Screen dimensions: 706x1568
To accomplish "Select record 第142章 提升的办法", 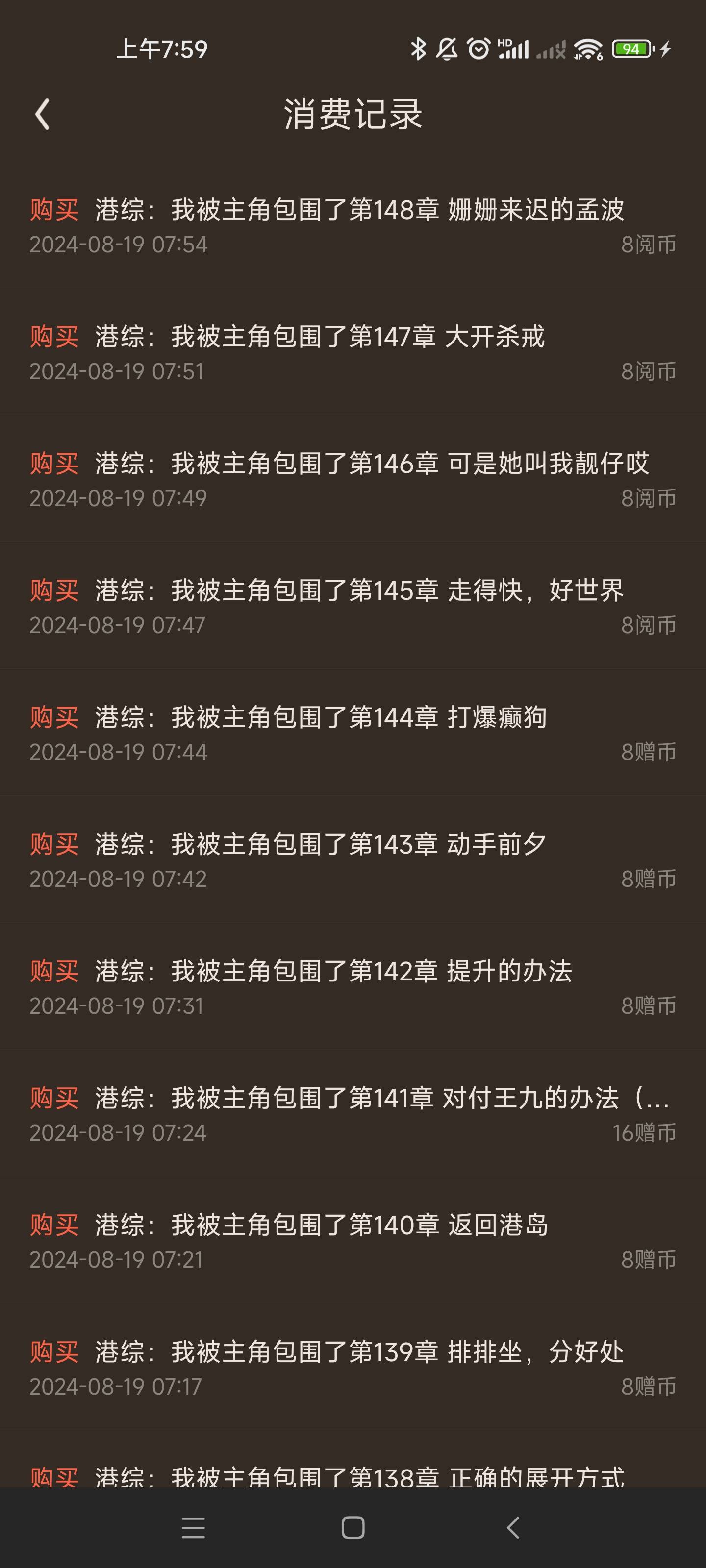I will click(x=353, y=987).
